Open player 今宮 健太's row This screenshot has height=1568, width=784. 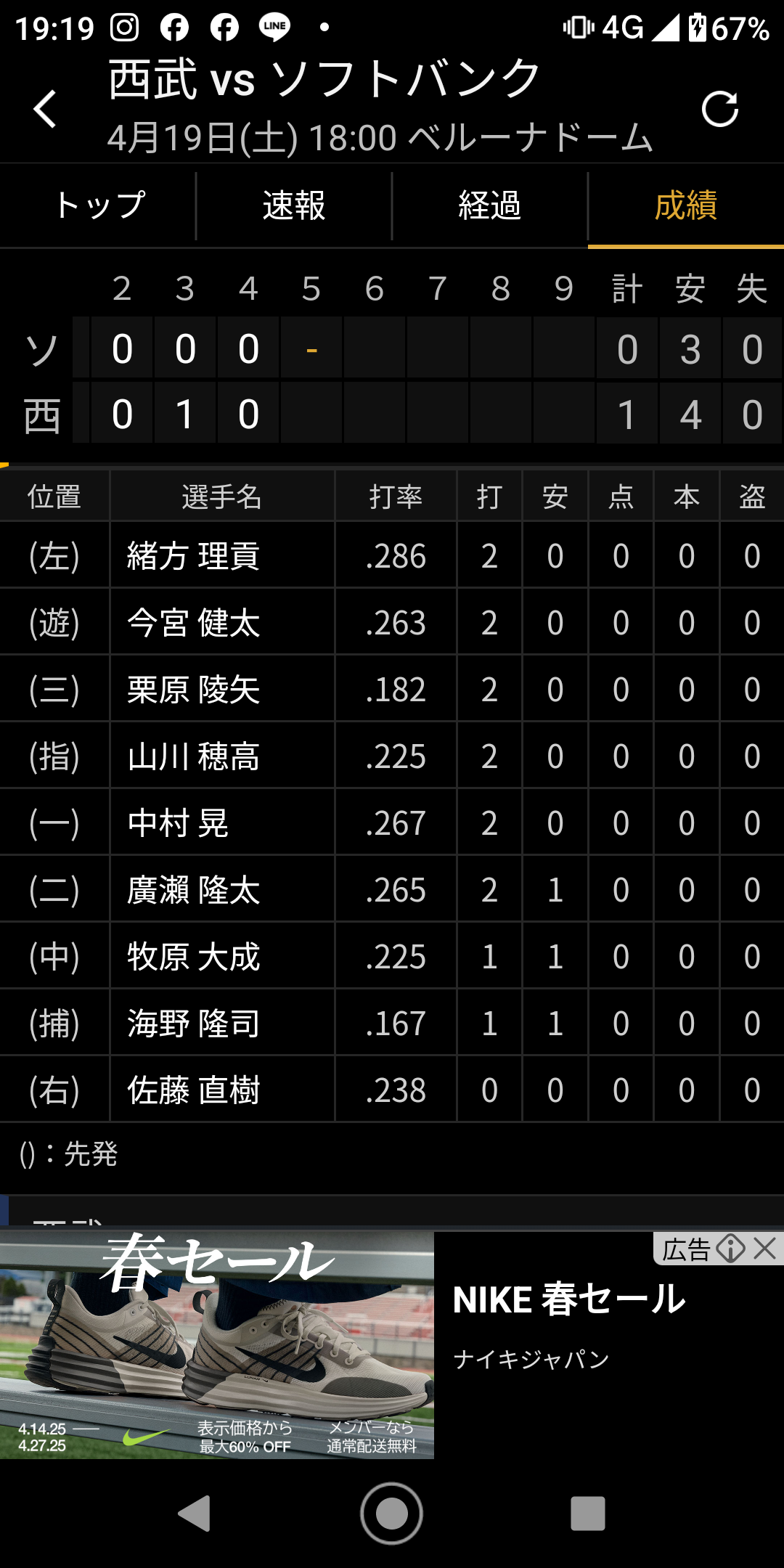pos(392,622)
